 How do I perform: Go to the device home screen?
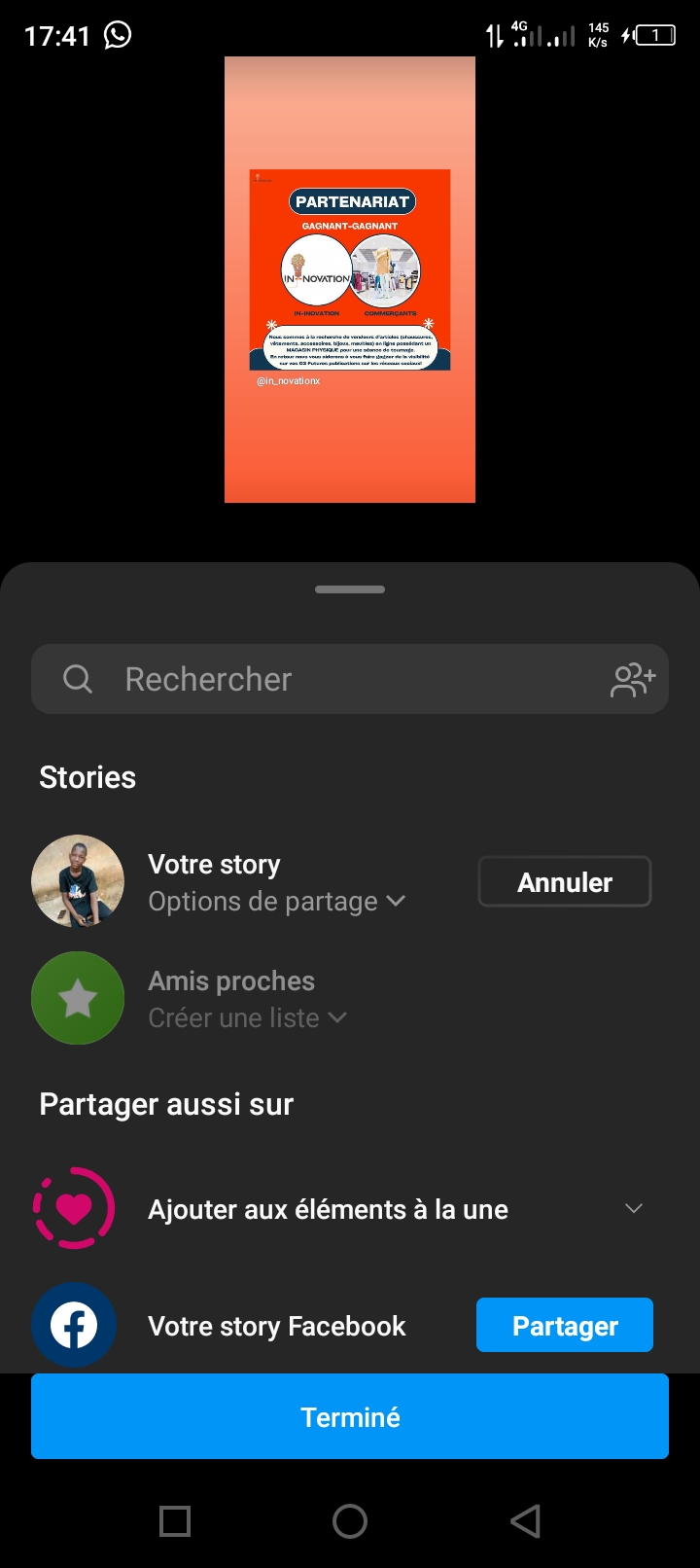coord(350,1520)
